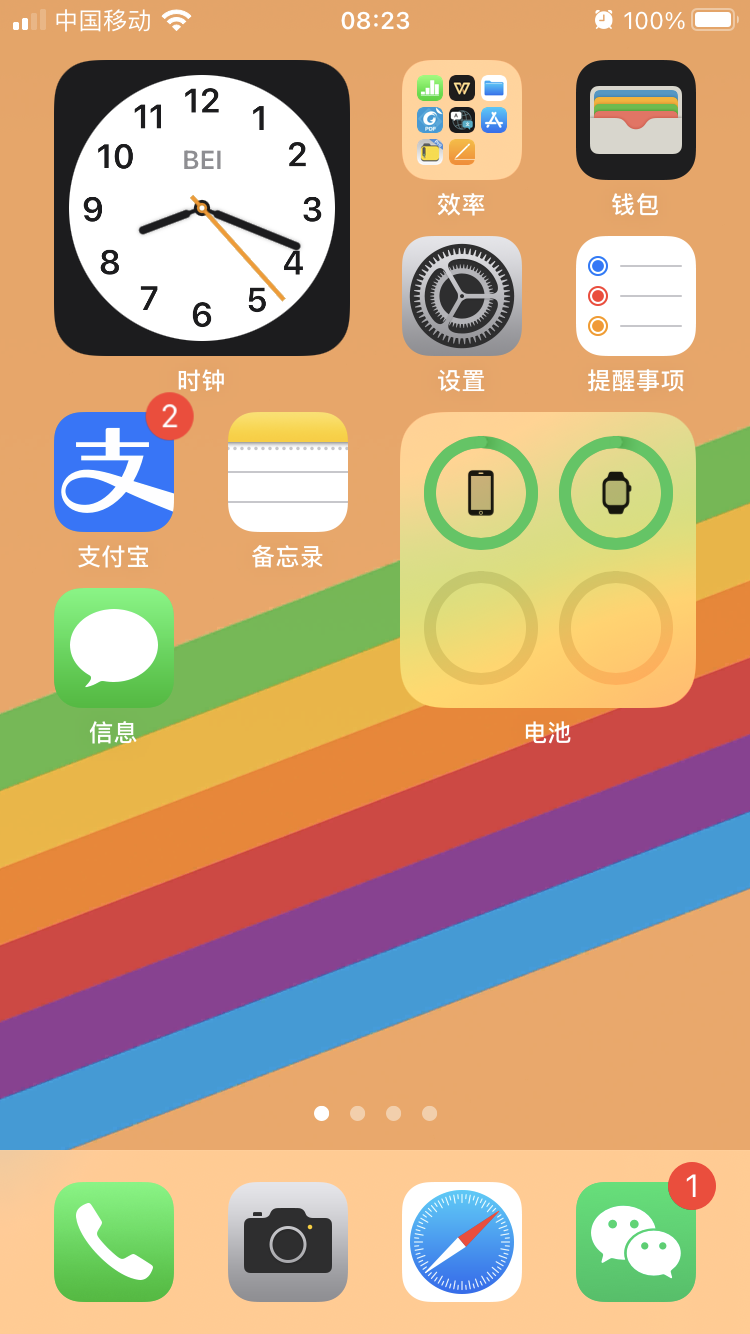Open Safari browser in the dock
750x1334 pixels.
pyautogui.click(x=461, y=1242)
